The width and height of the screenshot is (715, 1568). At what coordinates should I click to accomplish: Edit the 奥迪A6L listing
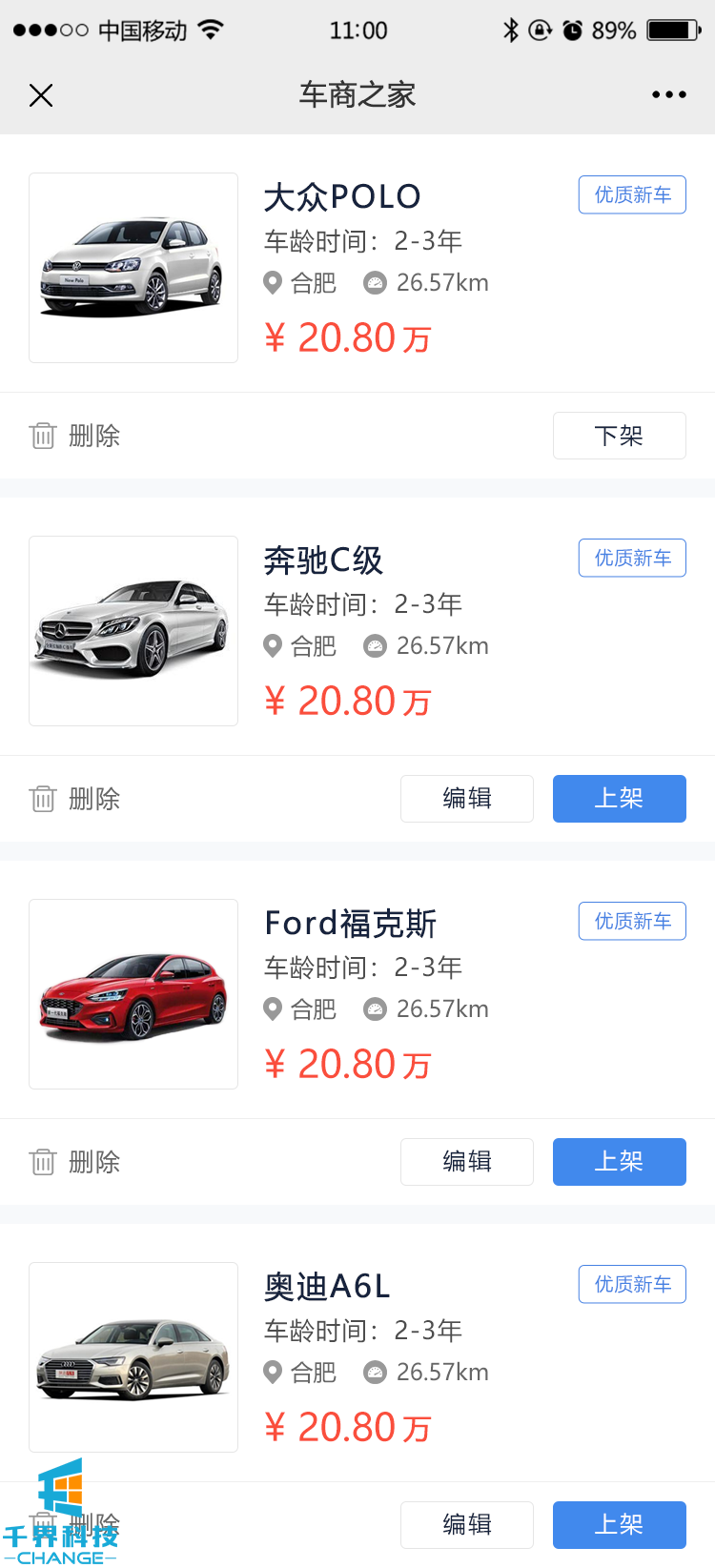coord(466,1525)
